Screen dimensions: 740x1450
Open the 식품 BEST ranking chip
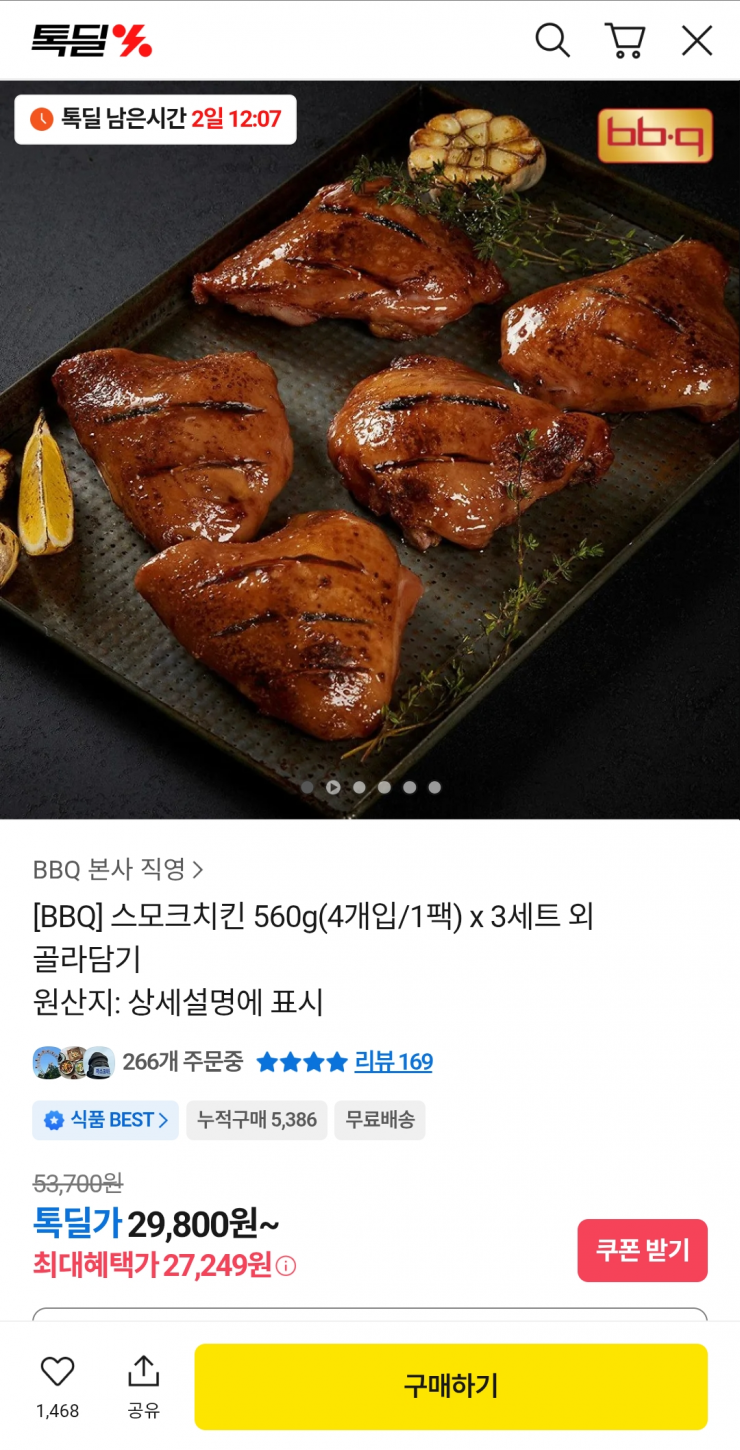[105, 1120]
